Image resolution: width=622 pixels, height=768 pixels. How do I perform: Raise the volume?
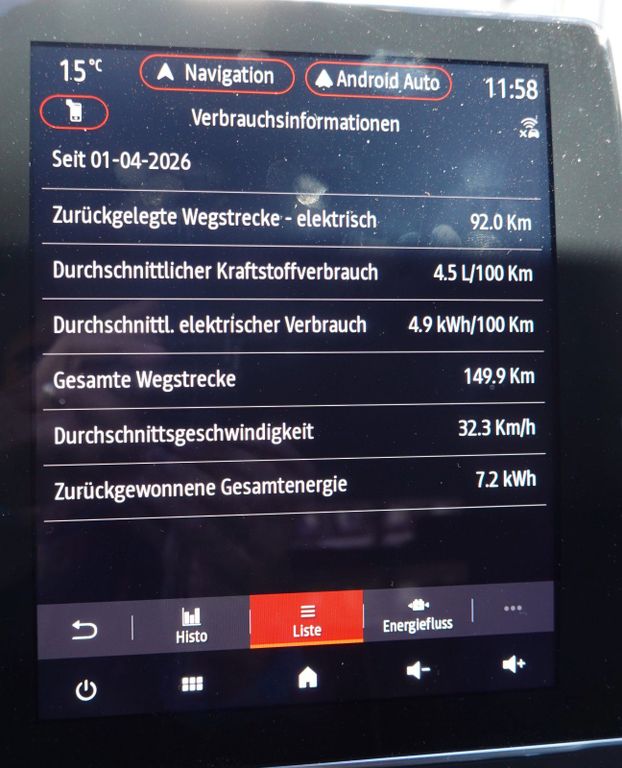[x=514, y=664]
